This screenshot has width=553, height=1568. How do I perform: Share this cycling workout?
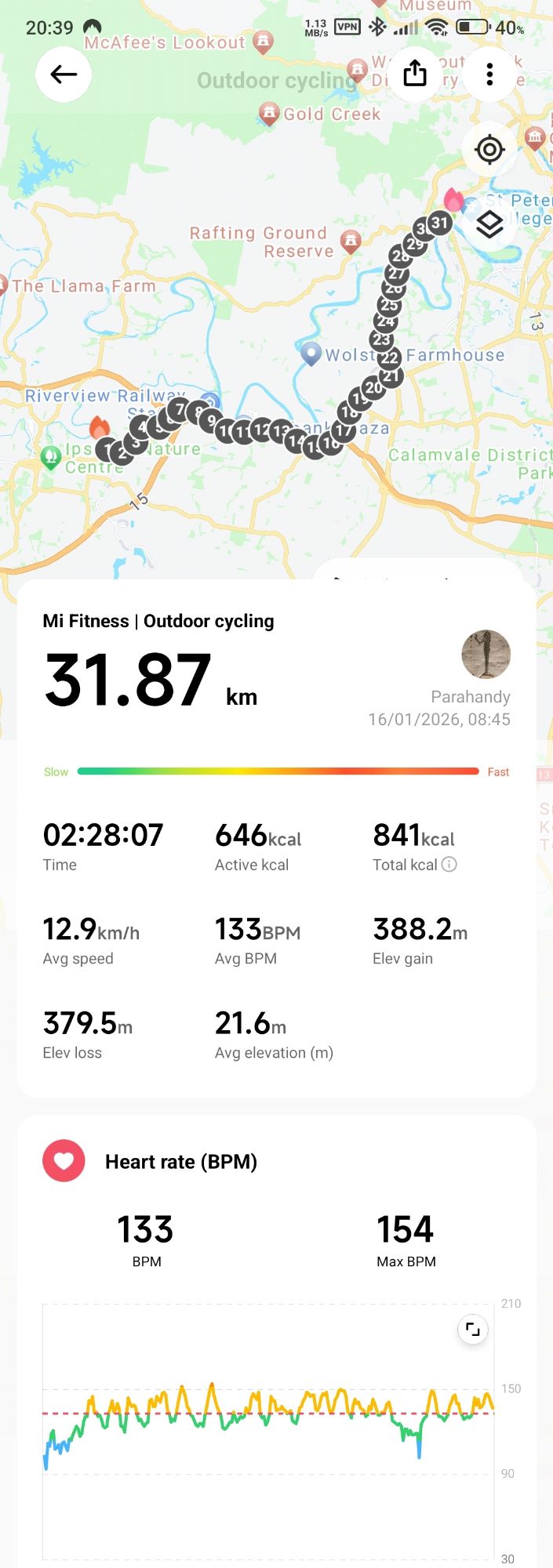tap(414, 74)
